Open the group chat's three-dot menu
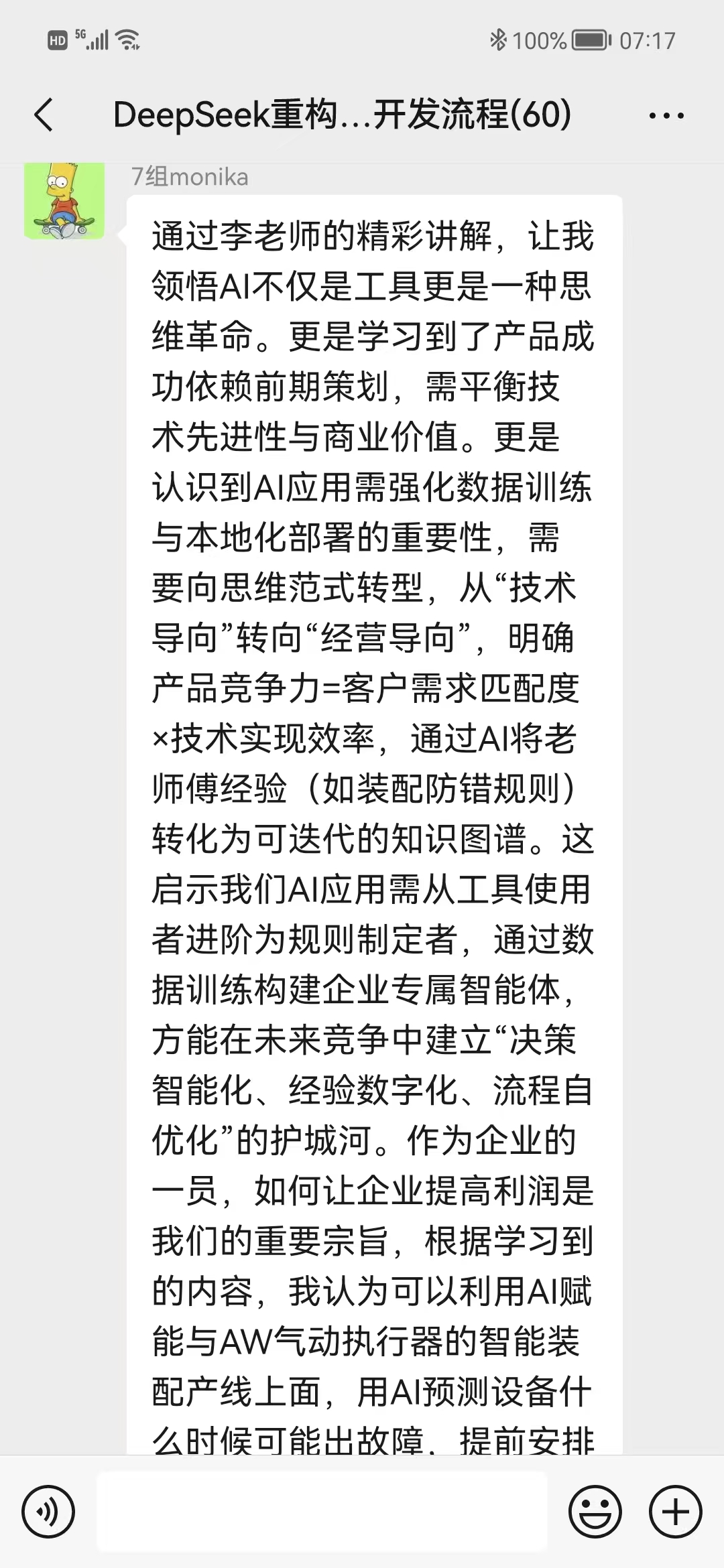The width and height of the screenshot is (724, 1568). [x=666, y=116]
